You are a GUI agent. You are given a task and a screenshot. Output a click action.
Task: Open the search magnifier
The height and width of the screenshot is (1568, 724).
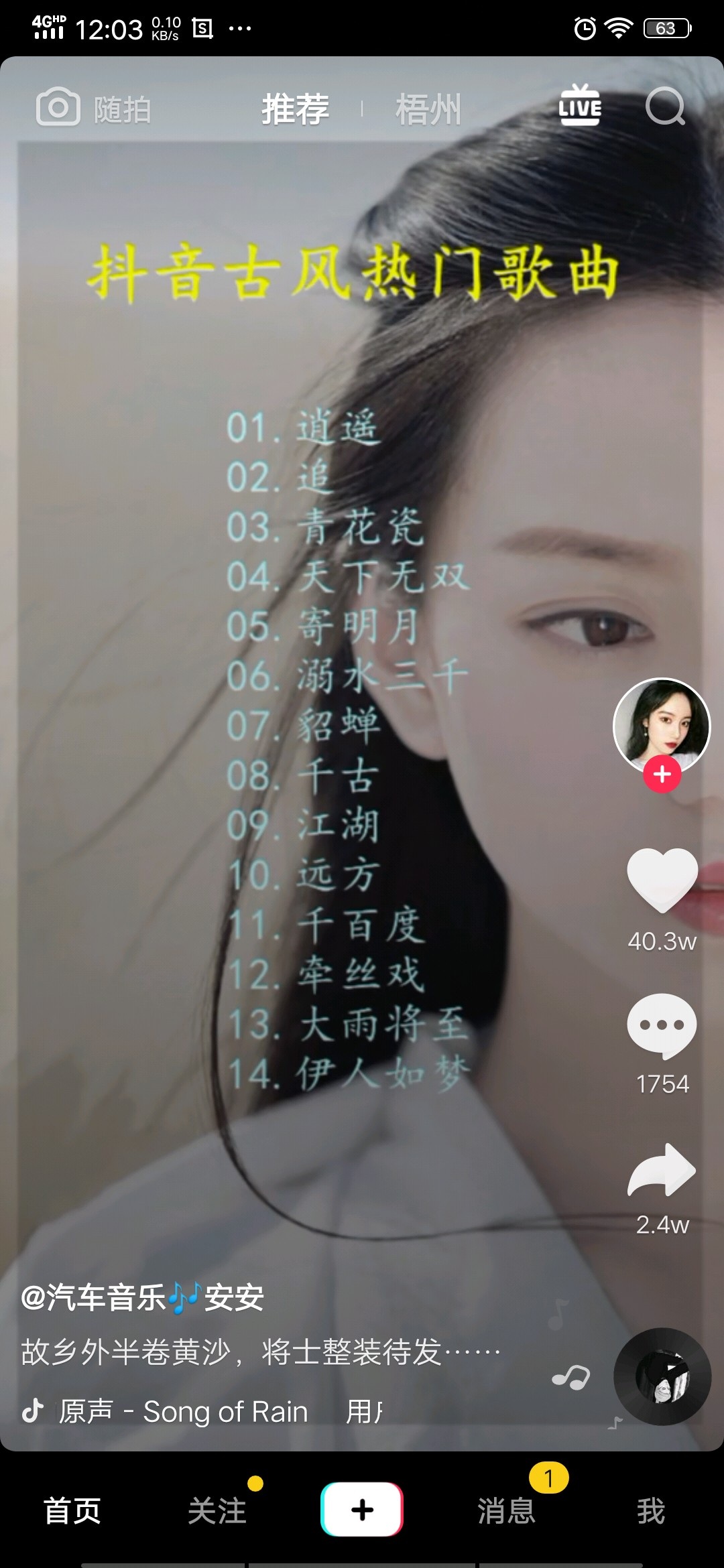click(x=665, y=107)
